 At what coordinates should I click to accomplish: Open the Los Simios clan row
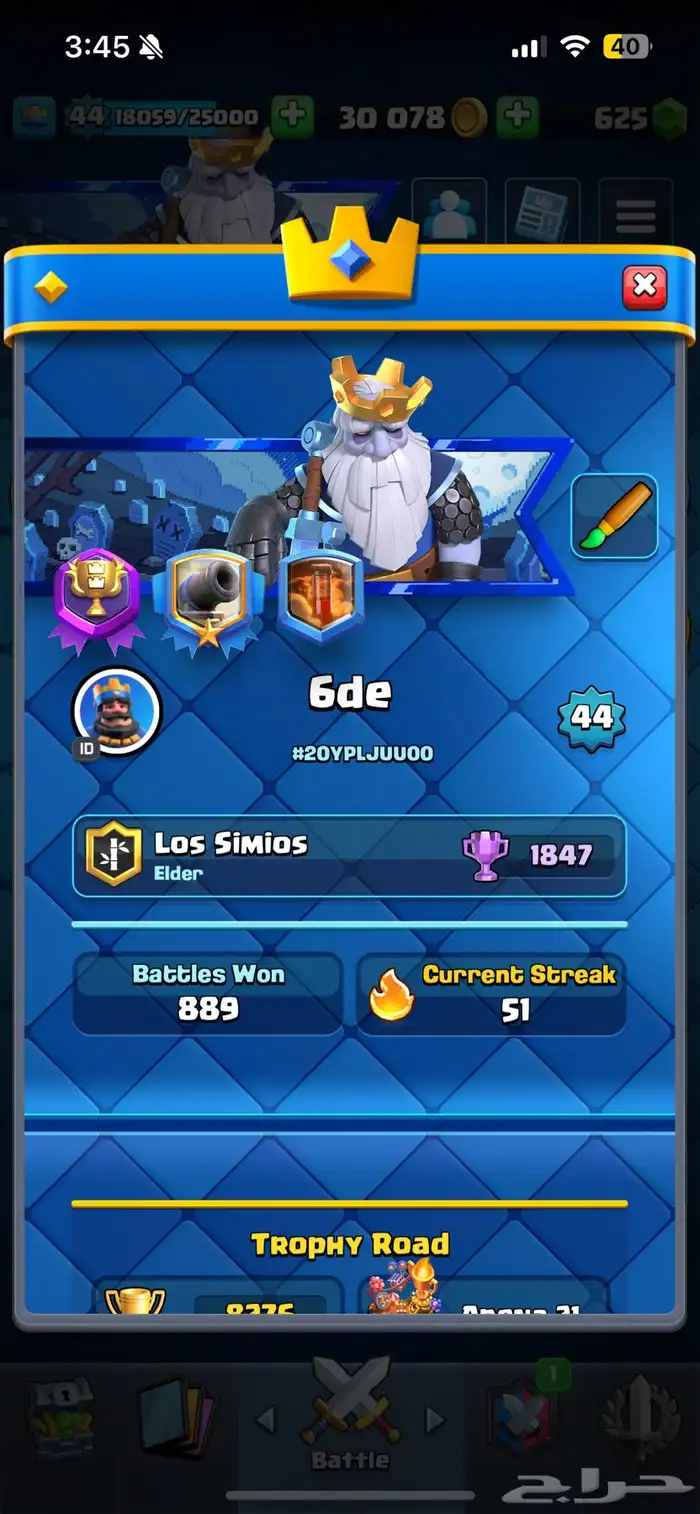click(349, 856)
